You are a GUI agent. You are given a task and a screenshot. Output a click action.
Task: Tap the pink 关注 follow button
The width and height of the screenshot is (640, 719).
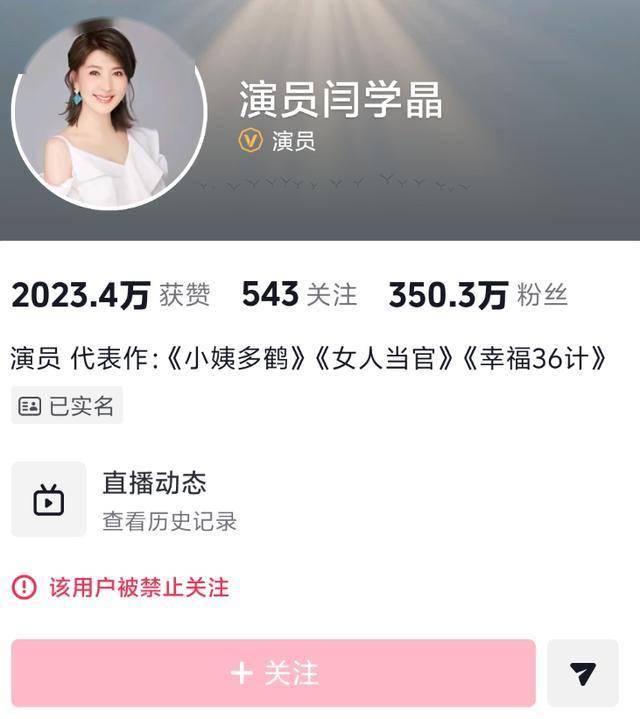(273, 673)
